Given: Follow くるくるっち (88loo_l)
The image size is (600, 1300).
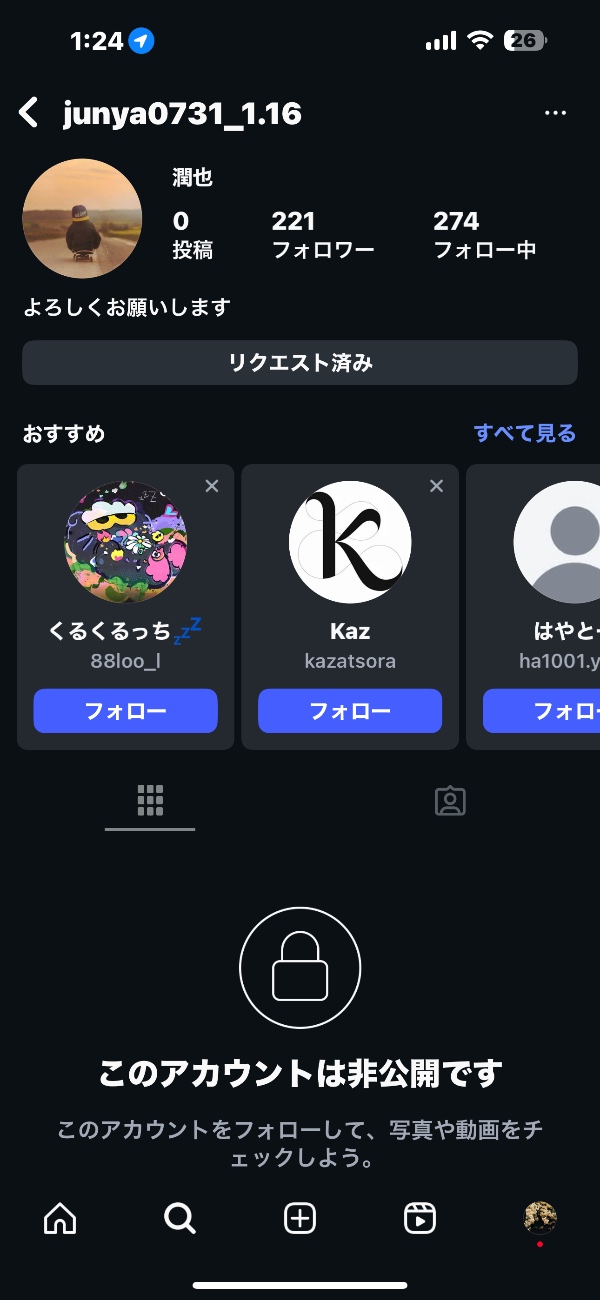Looking at the screenshot, I should click(125, 711).
